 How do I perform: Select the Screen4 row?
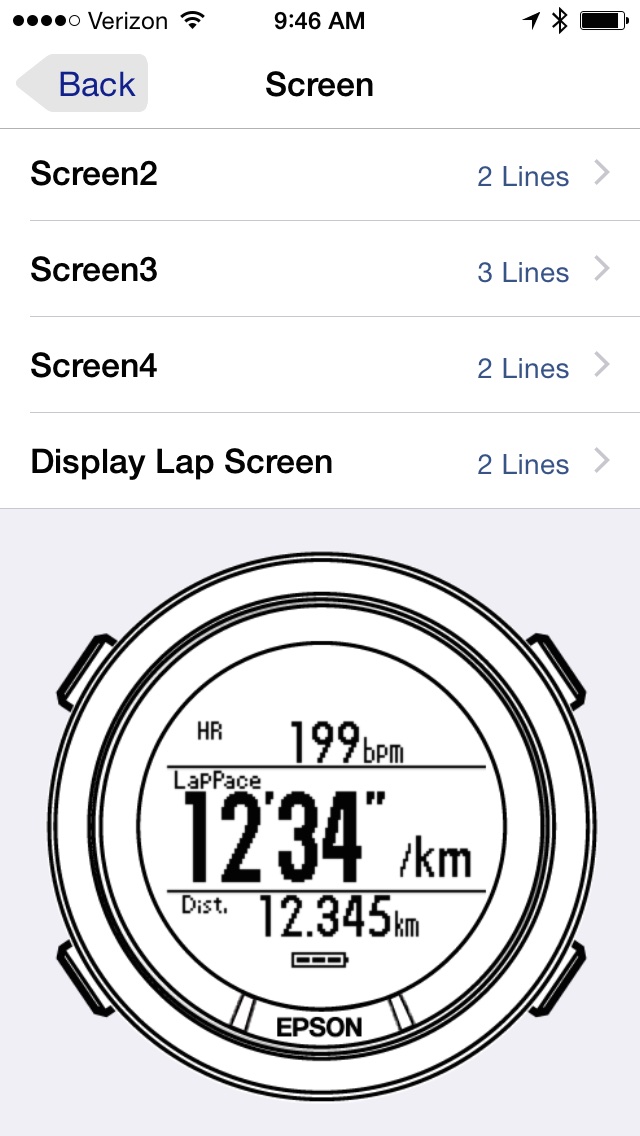click(320, 365)
